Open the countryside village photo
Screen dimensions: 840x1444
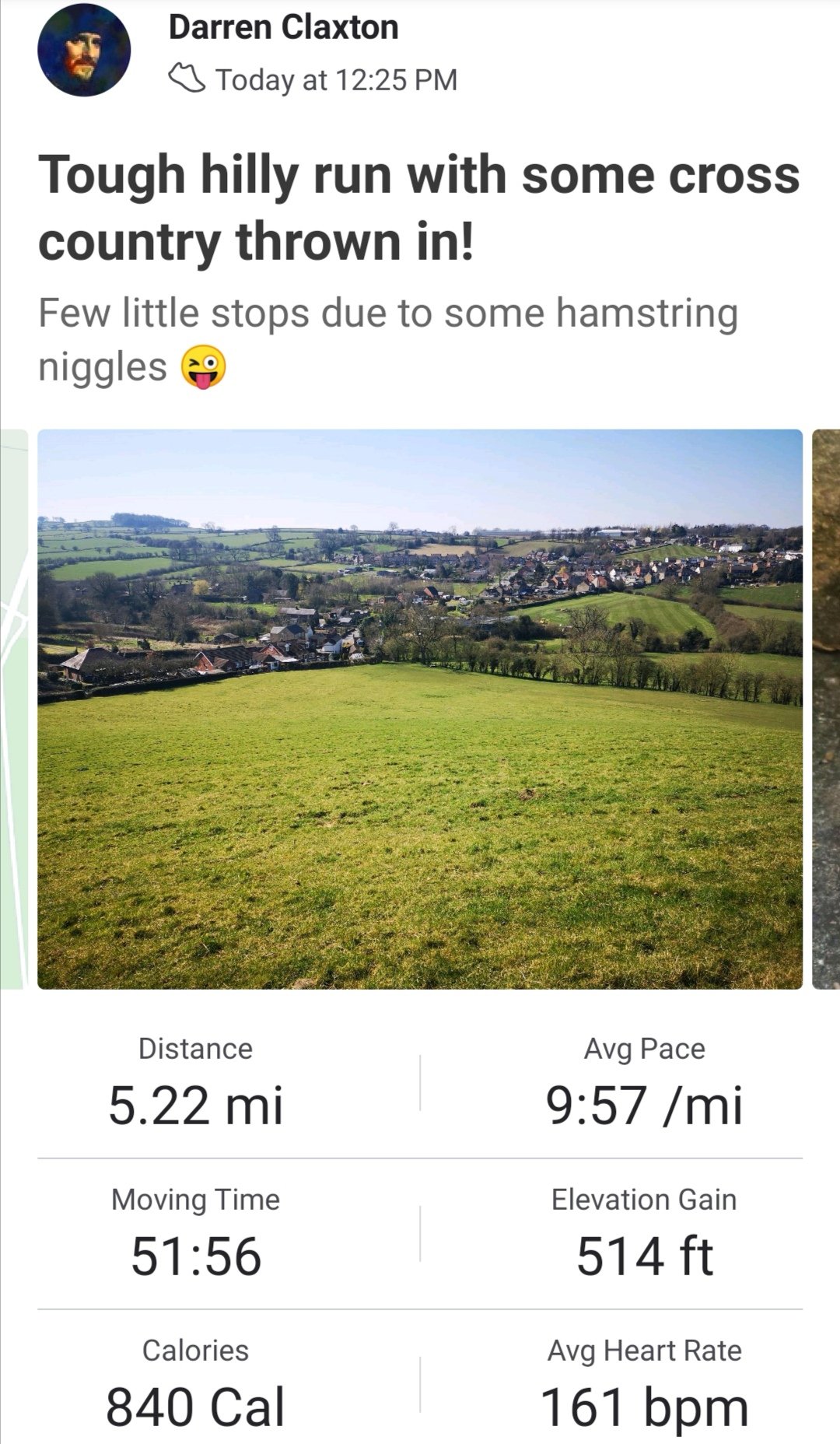[420, 708]
